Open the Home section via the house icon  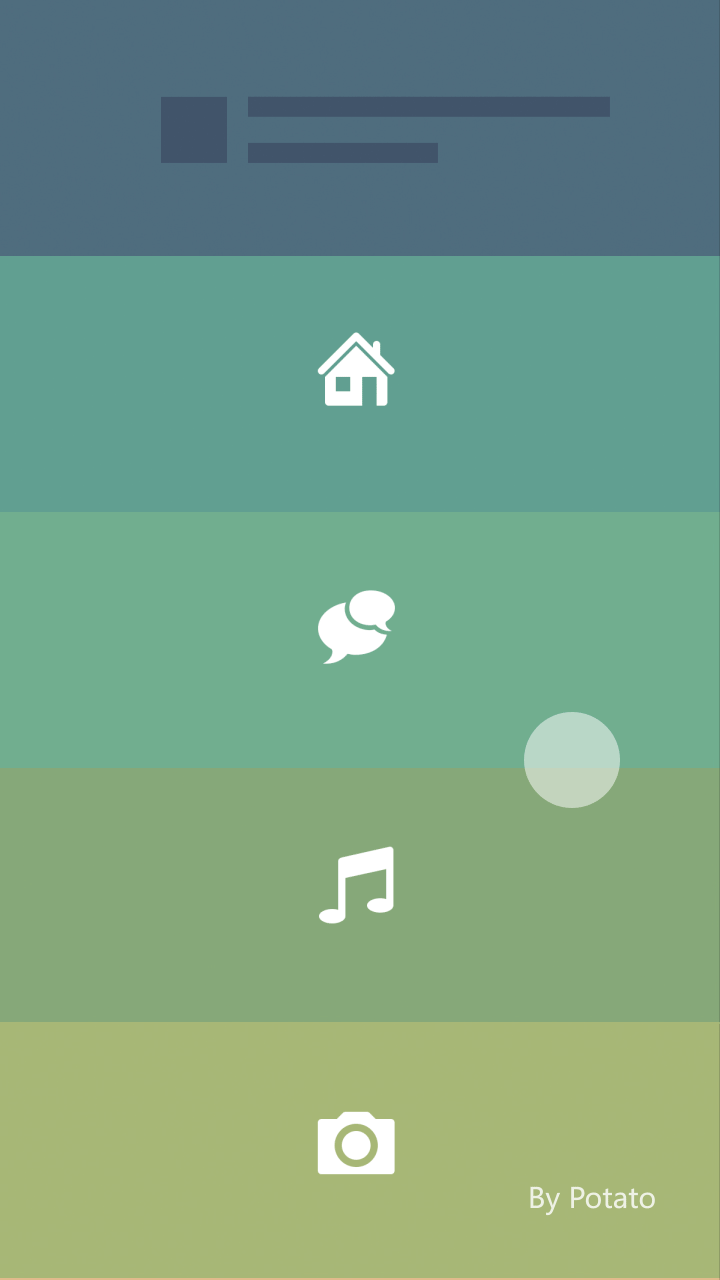(356, 372)
